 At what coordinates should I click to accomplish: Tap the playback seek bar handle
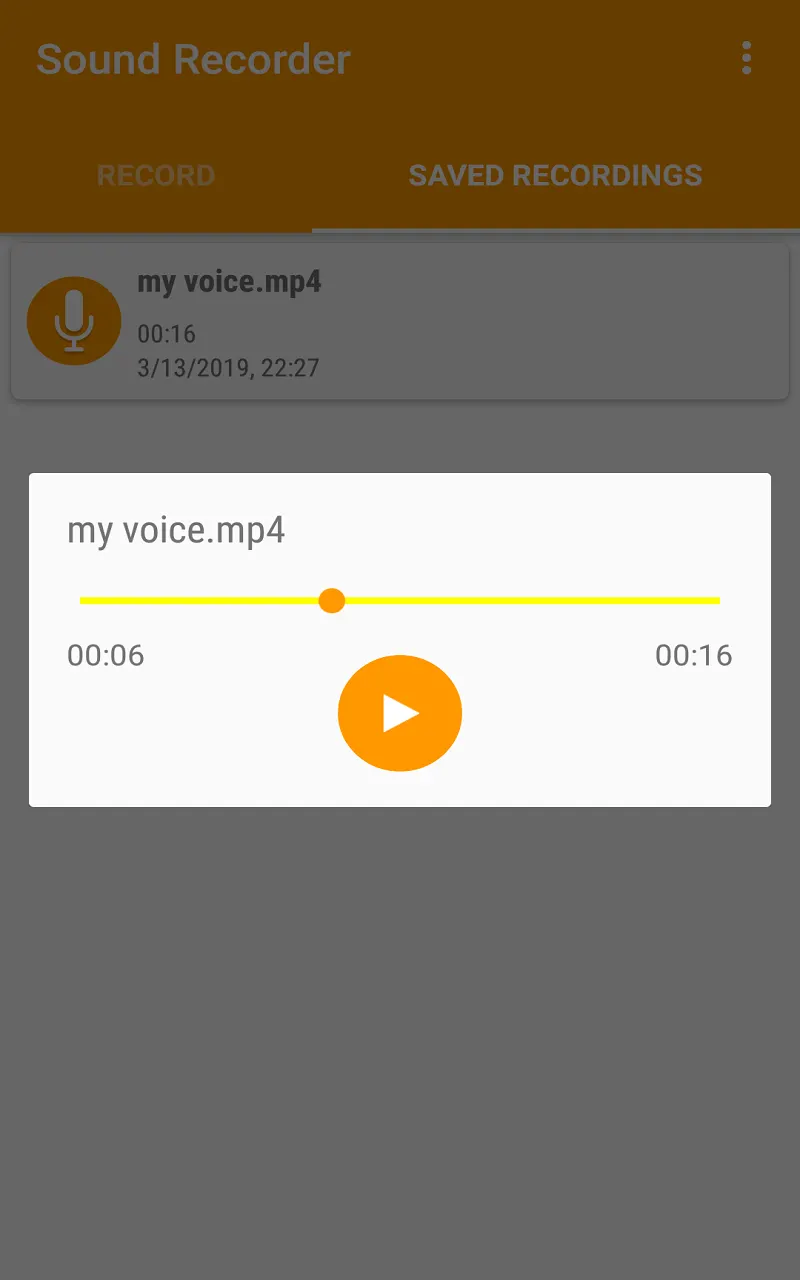[x=332, y=600]
